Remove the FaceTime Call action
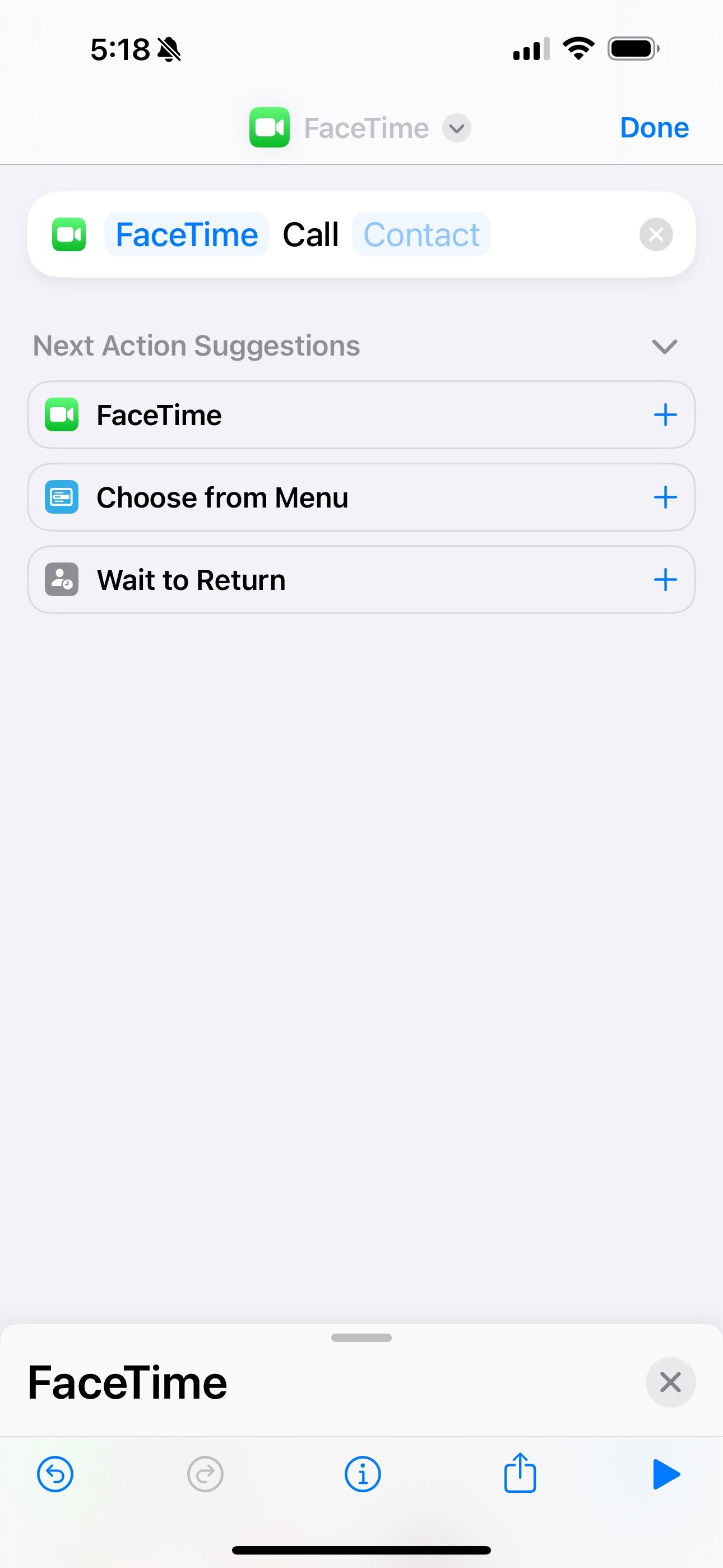Screen dimensions: 723x1568 click(x=655, y=234)
